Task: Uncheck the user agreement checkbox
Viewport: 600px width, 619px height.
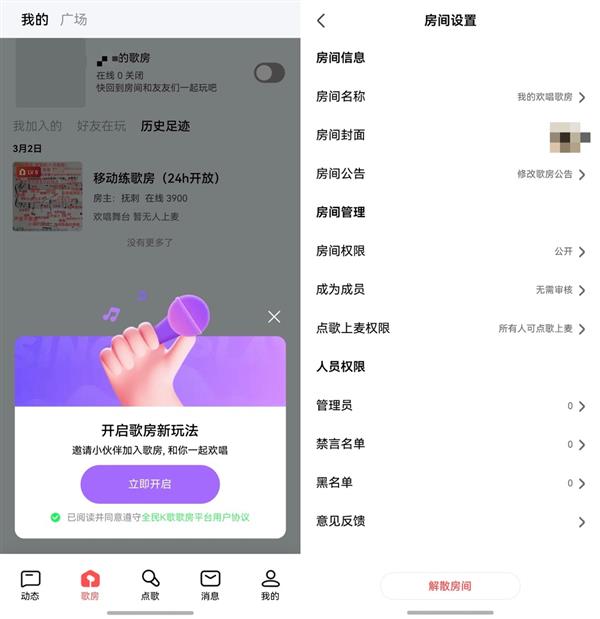Action: pyautogui.click(x=56, y=517)
